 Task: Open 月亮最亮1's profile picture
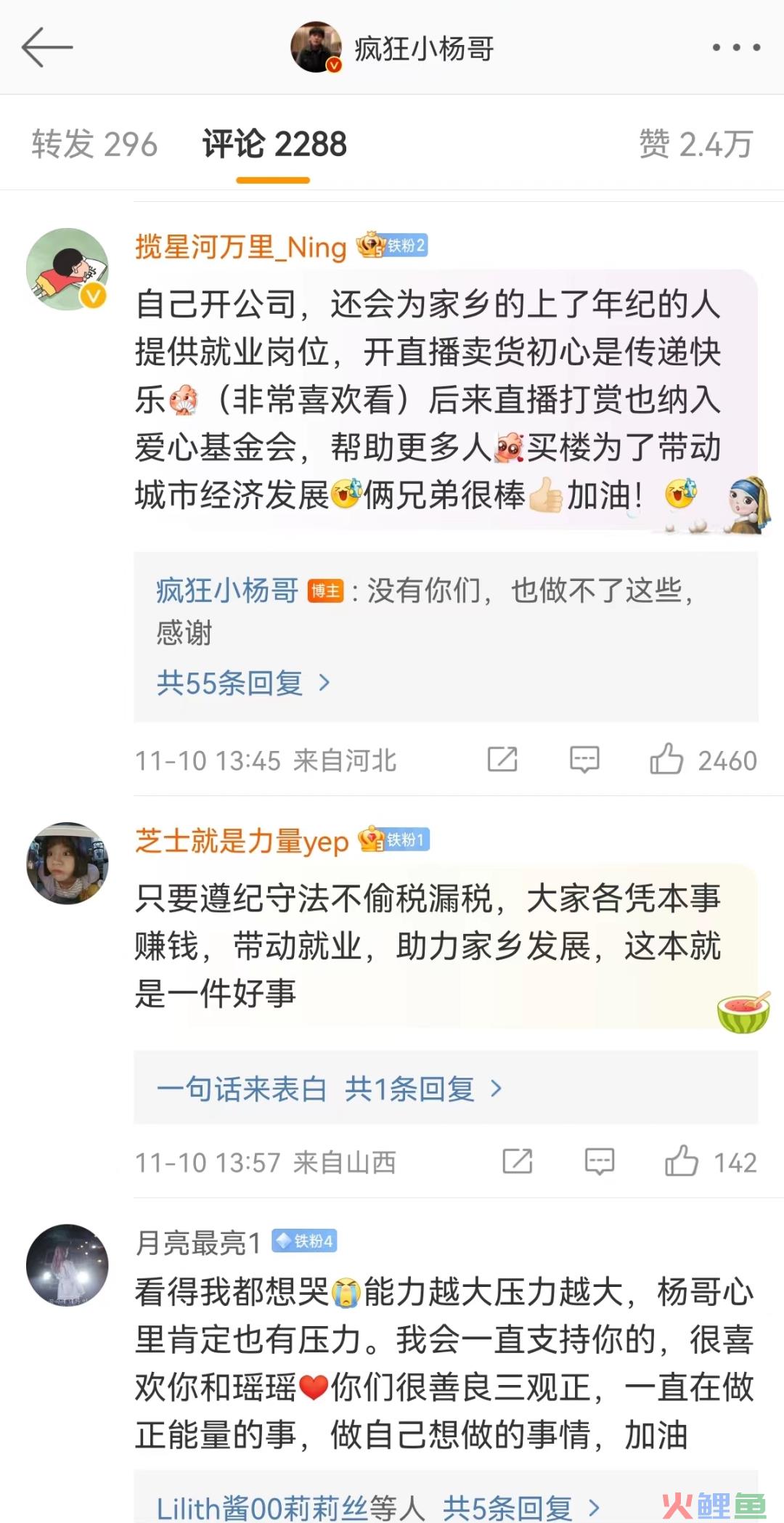point(67,1265)
